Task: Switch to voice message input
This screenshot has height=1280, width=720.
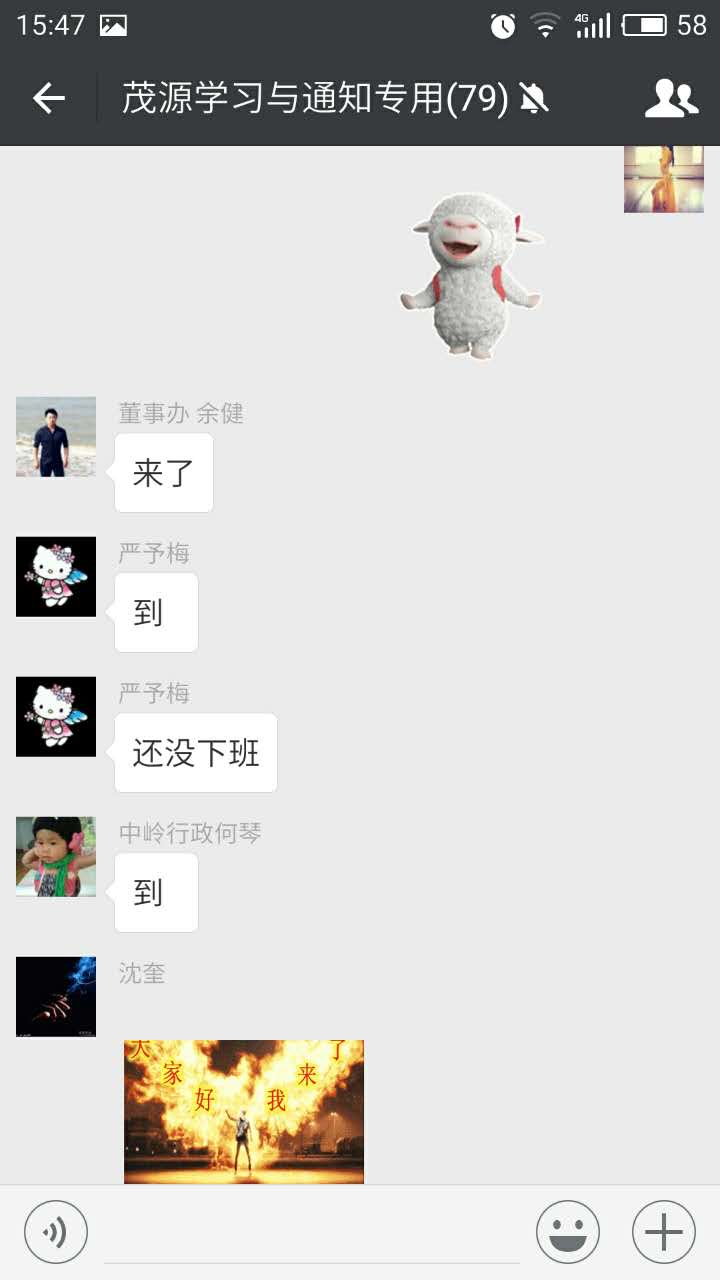Action: click(56, 1232)
